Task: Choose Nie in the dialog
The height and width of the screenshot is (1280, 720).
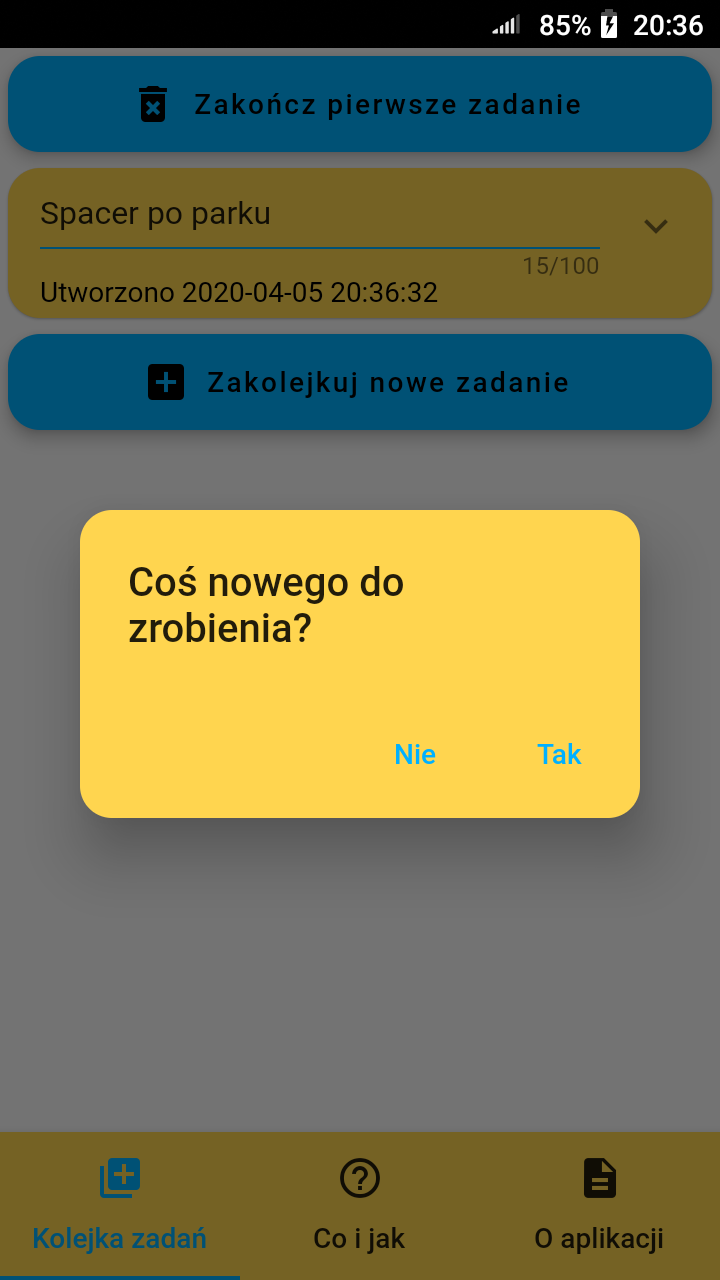Action: coord(415,754)
